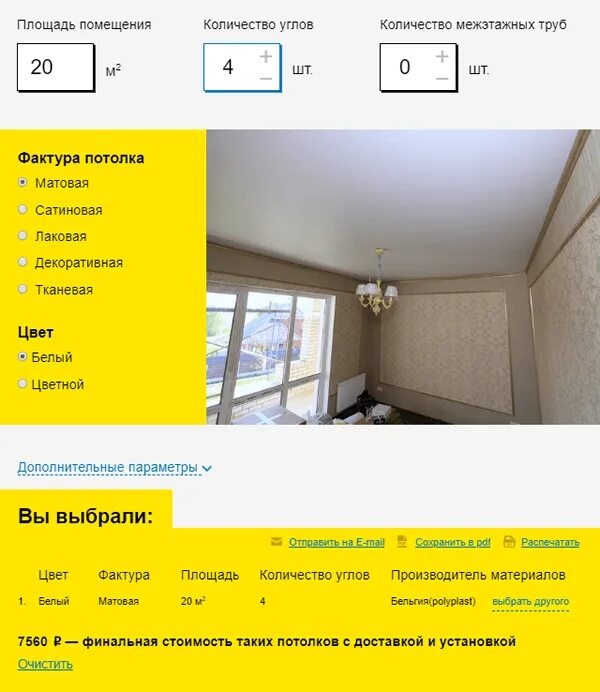
Task: Choose another manufacturer via выбрать другого
Action: pyautogui.click(x=530, y=602)
